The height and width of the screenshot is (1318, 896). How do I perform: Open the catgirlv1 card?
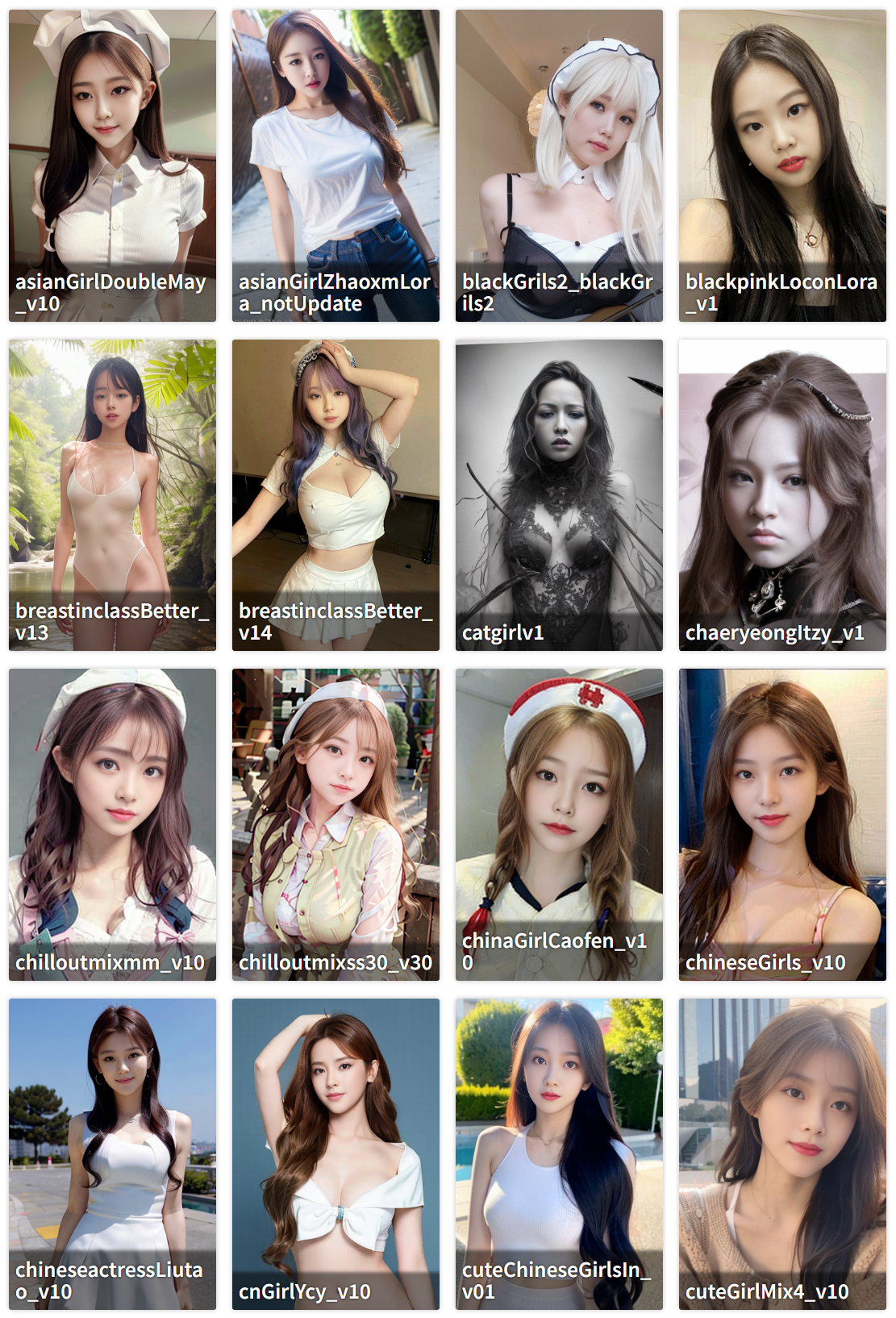click(559, 494)
